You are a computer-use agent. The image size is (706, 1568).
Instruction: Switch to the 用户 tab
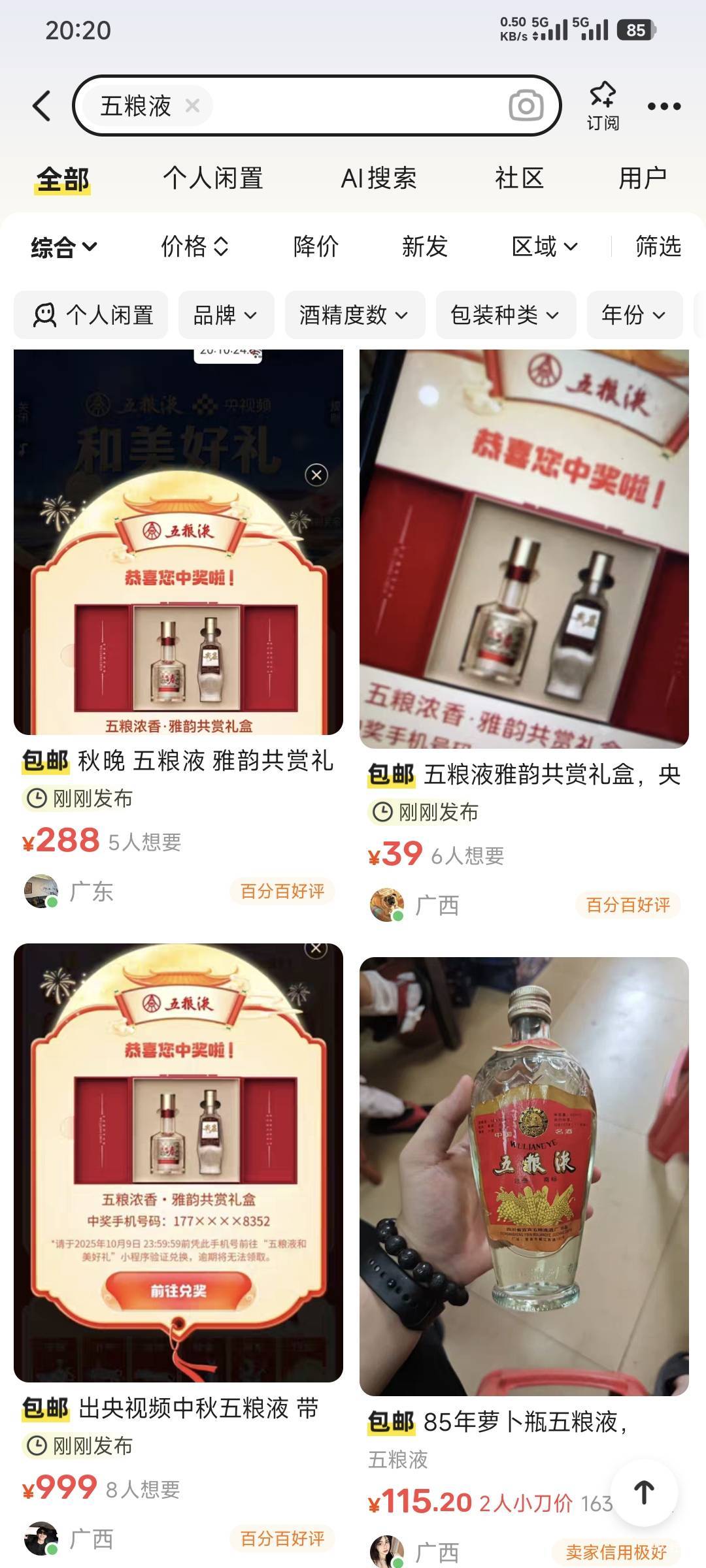(x=643, y=178)
